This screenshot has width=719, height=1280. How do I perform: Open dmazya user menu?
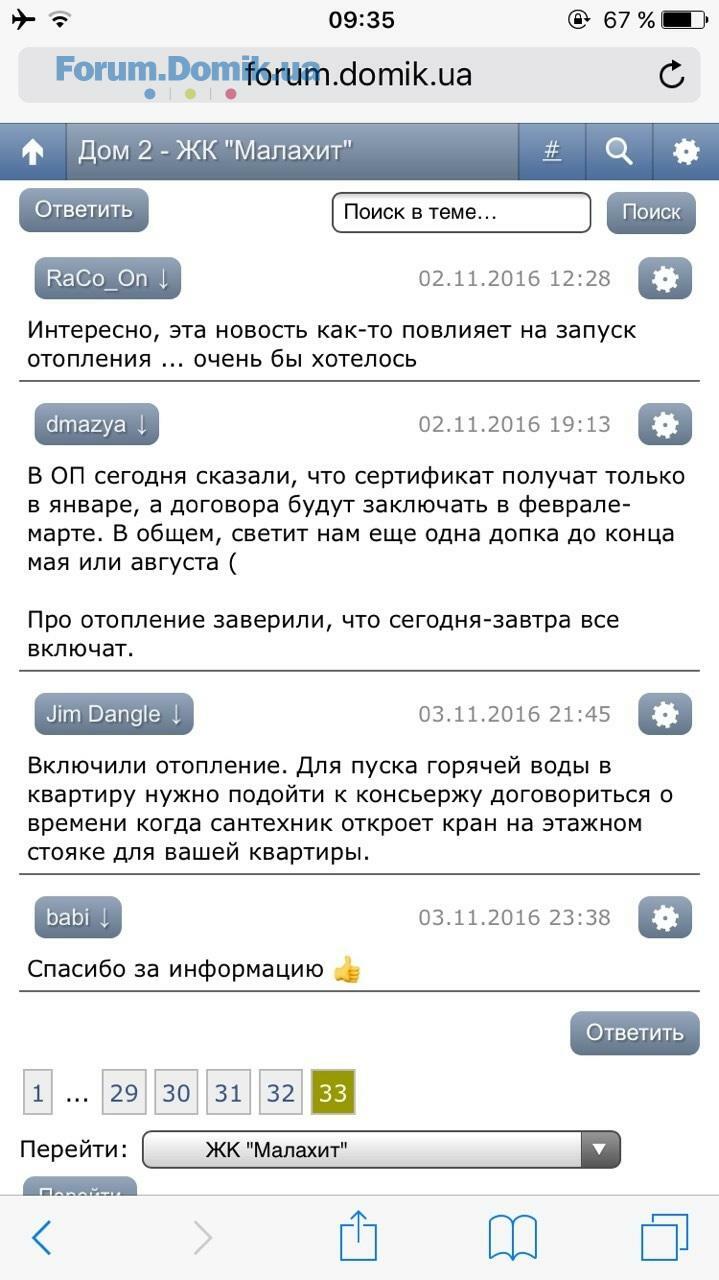click(x=96, y=424)
